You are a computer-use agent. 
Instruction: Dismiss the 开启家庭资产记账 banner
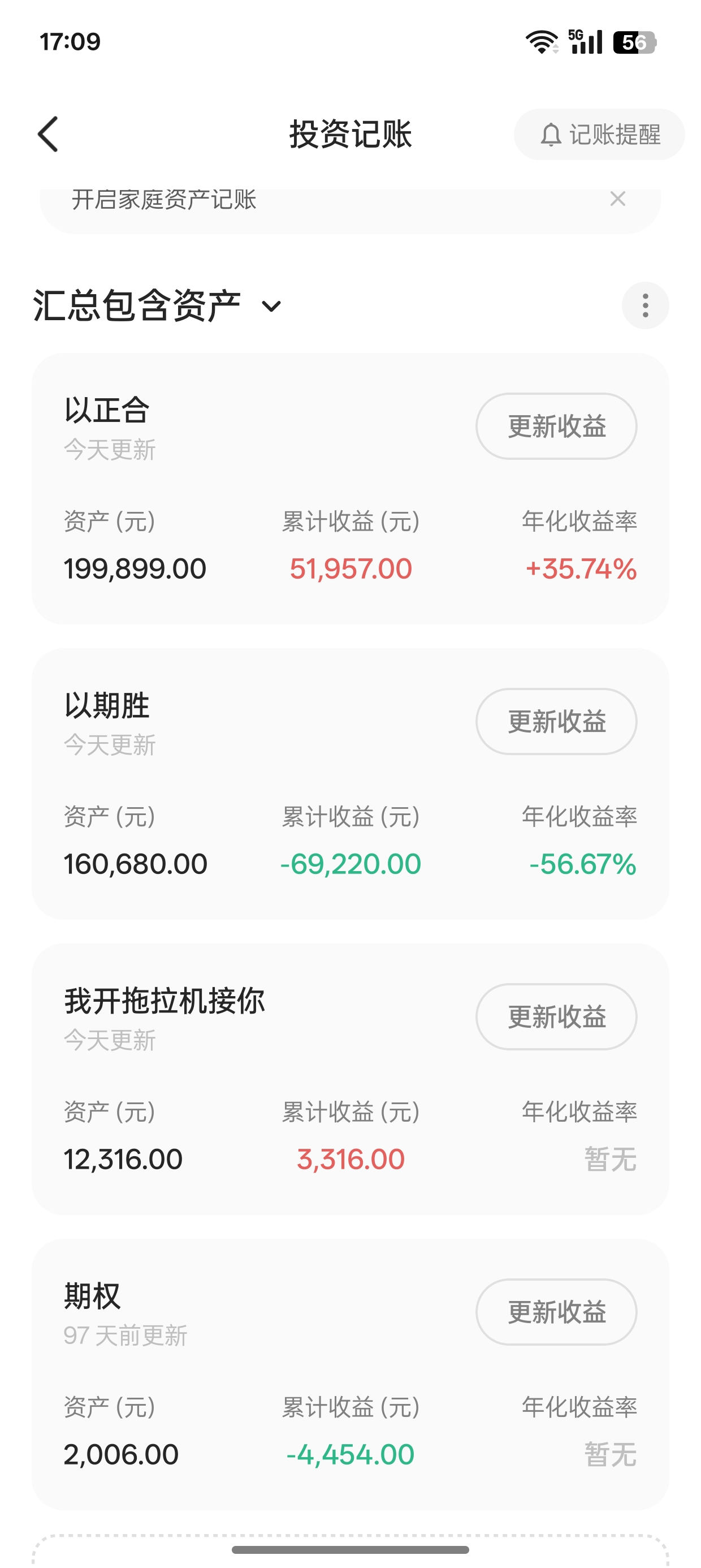point(617,199)
